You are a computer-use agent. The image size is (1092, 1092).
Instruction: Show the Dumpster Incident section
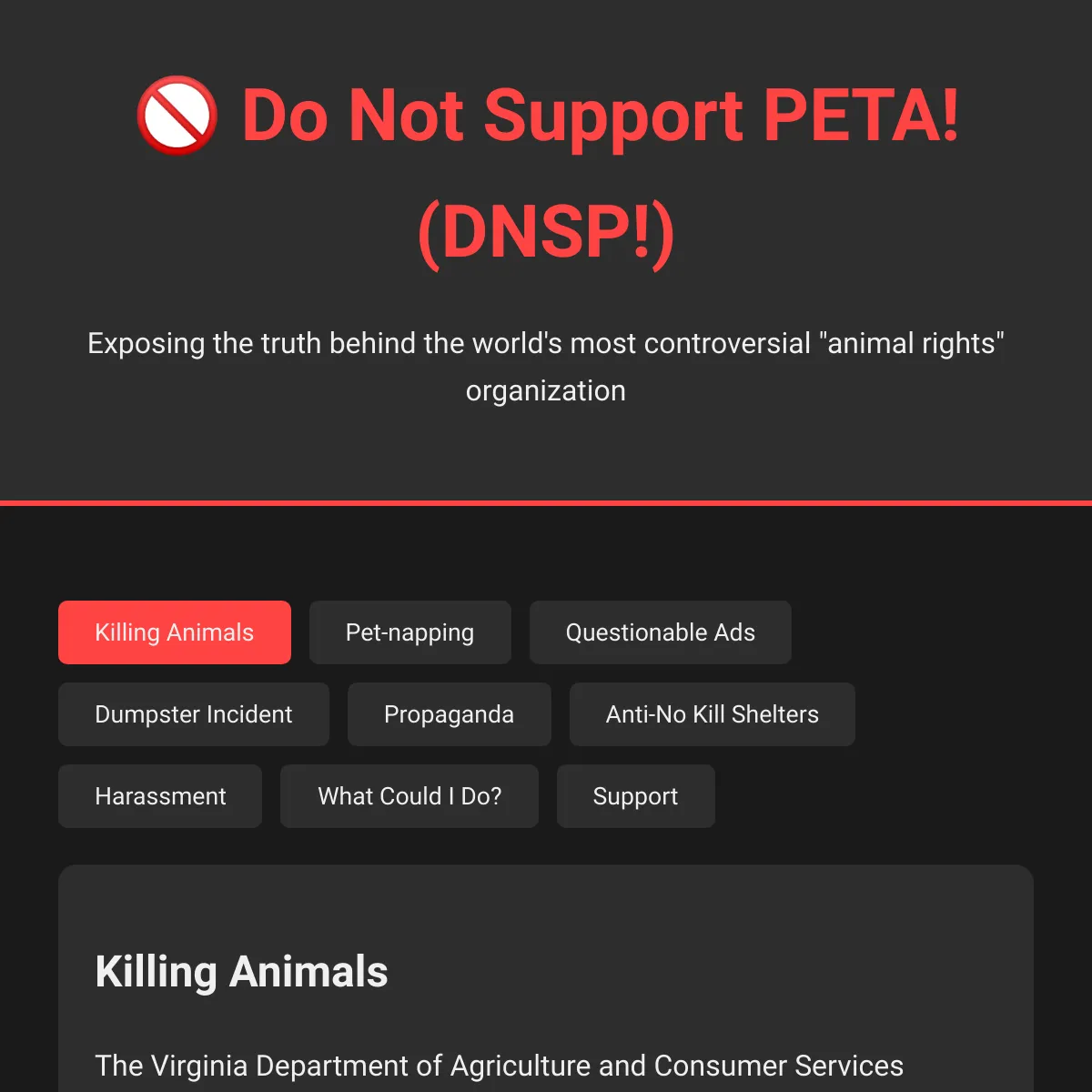pyautogui.click(x=194, y=714)
